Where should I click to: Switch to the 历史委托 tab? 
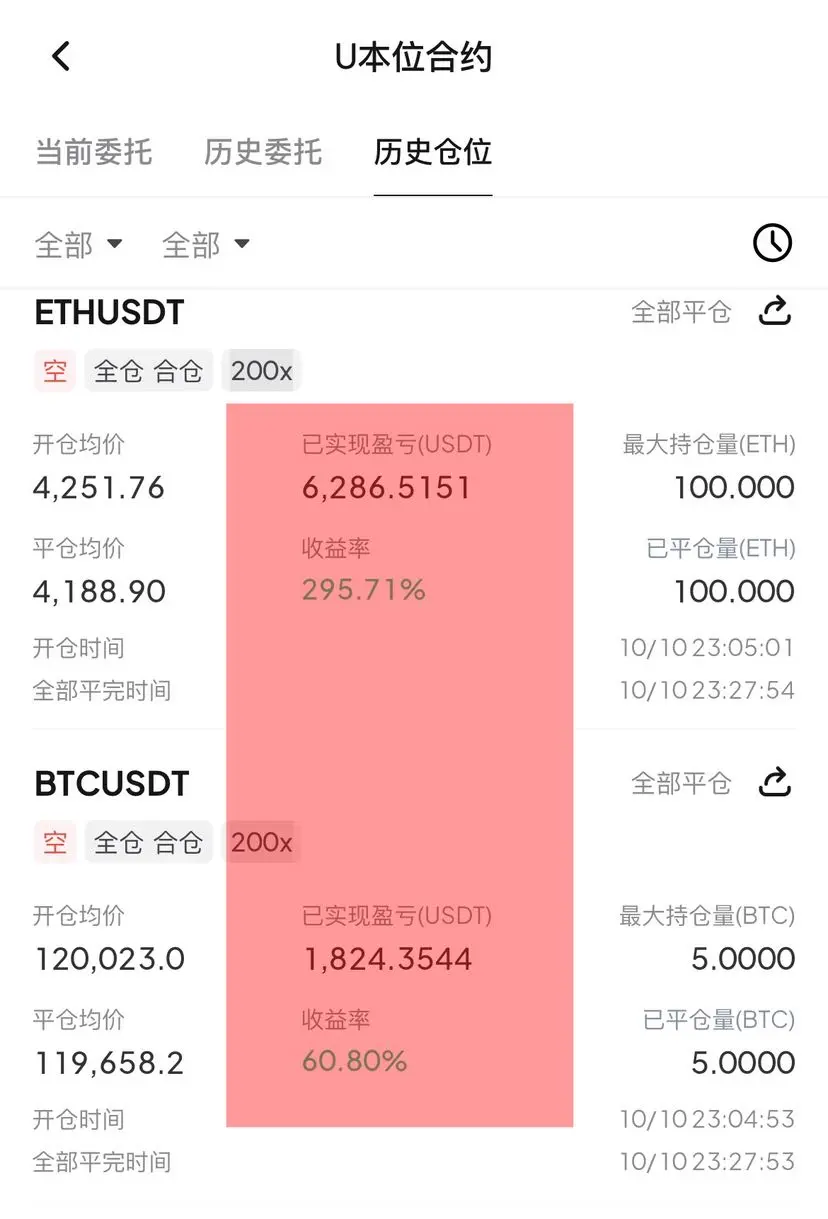(x=263, y=152)
